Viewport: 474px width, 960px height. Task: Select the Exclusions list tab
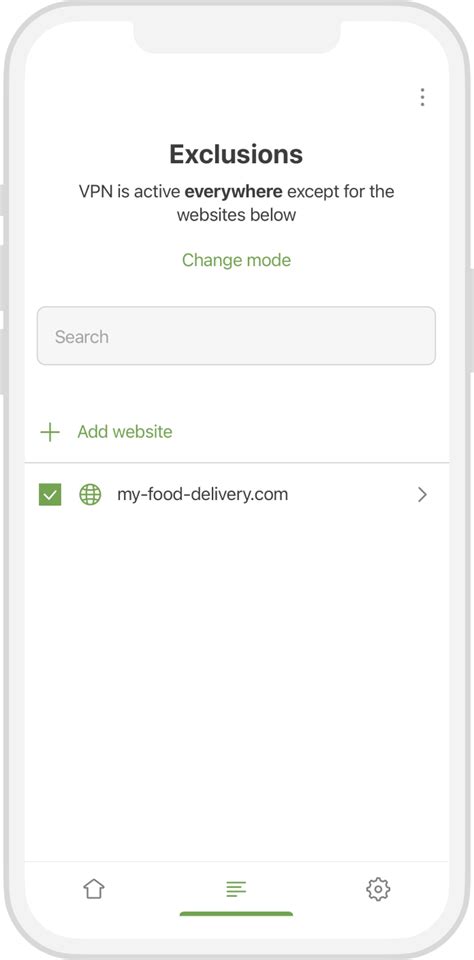tap(236, 889)
